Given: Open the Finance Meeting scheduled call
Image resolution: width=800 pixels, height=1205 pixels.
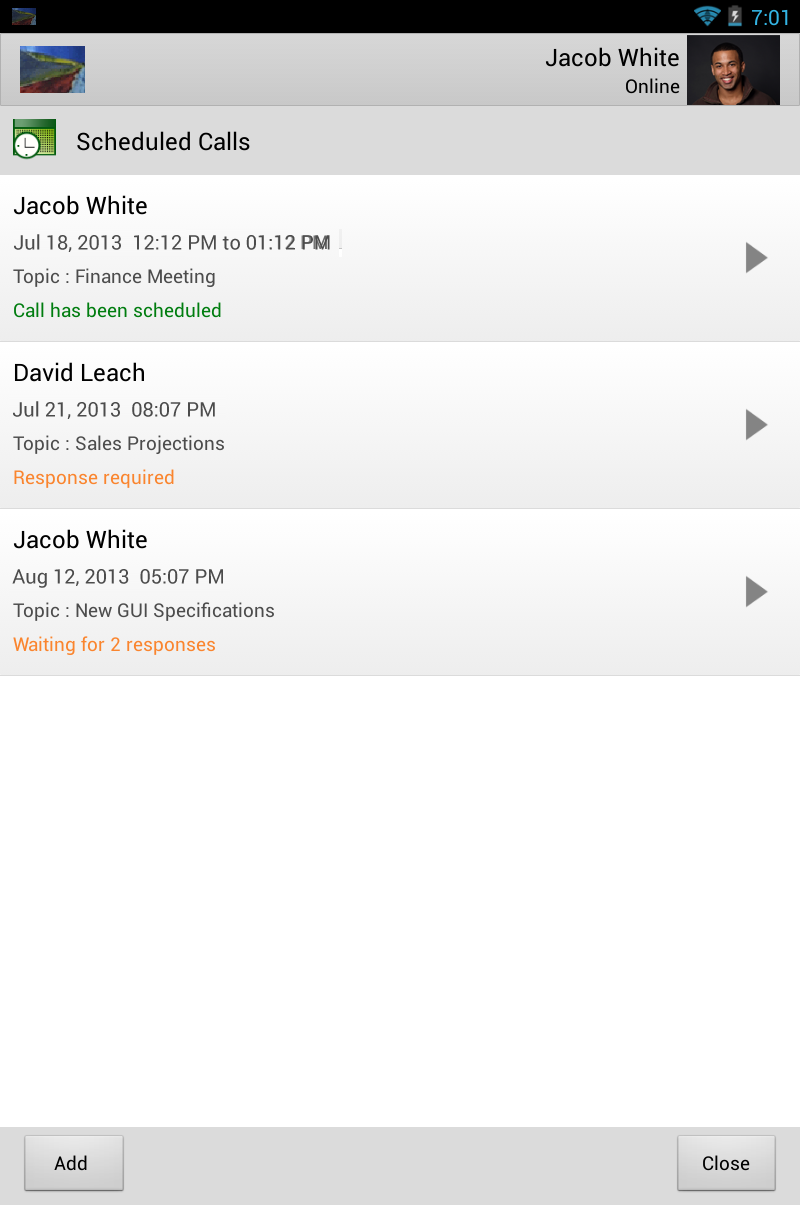Looking at the screenshot, I should pyautogui.click(x=400, y=258).
